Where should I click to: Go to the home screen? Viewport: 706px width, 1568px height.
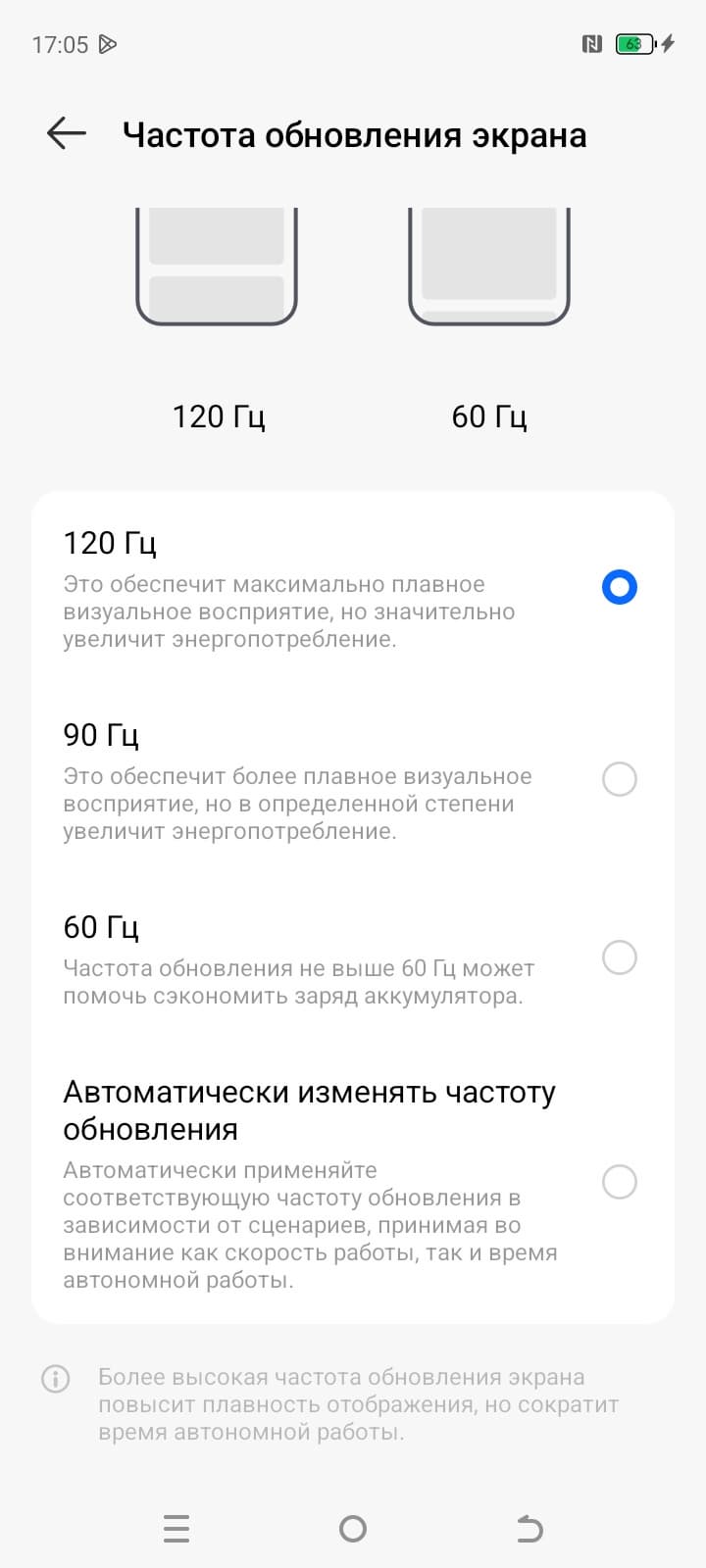pyautogui.click(x=353, y=1528)
